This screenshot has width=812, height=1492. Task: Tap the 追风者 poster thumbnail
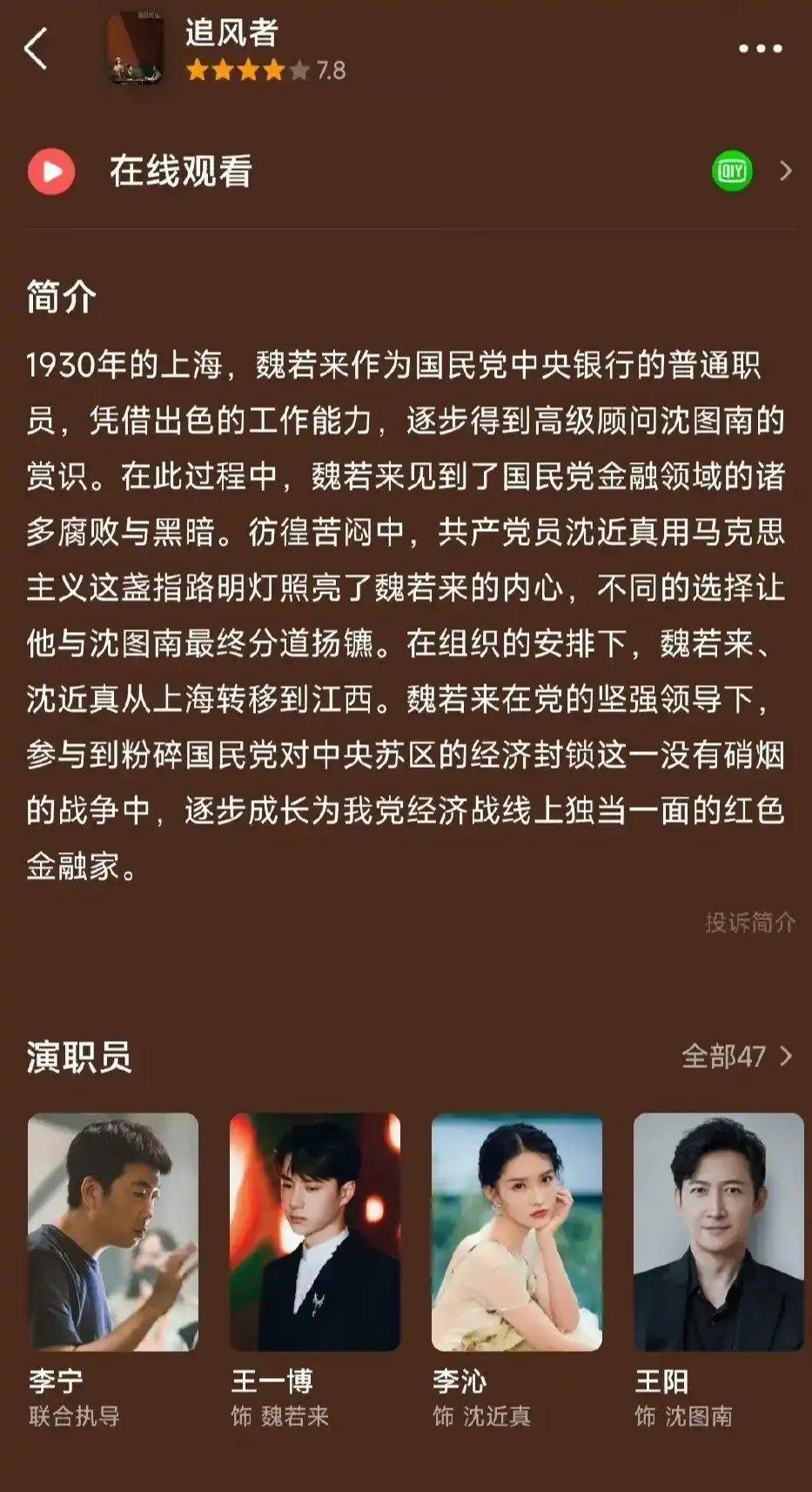pos(136,49)
